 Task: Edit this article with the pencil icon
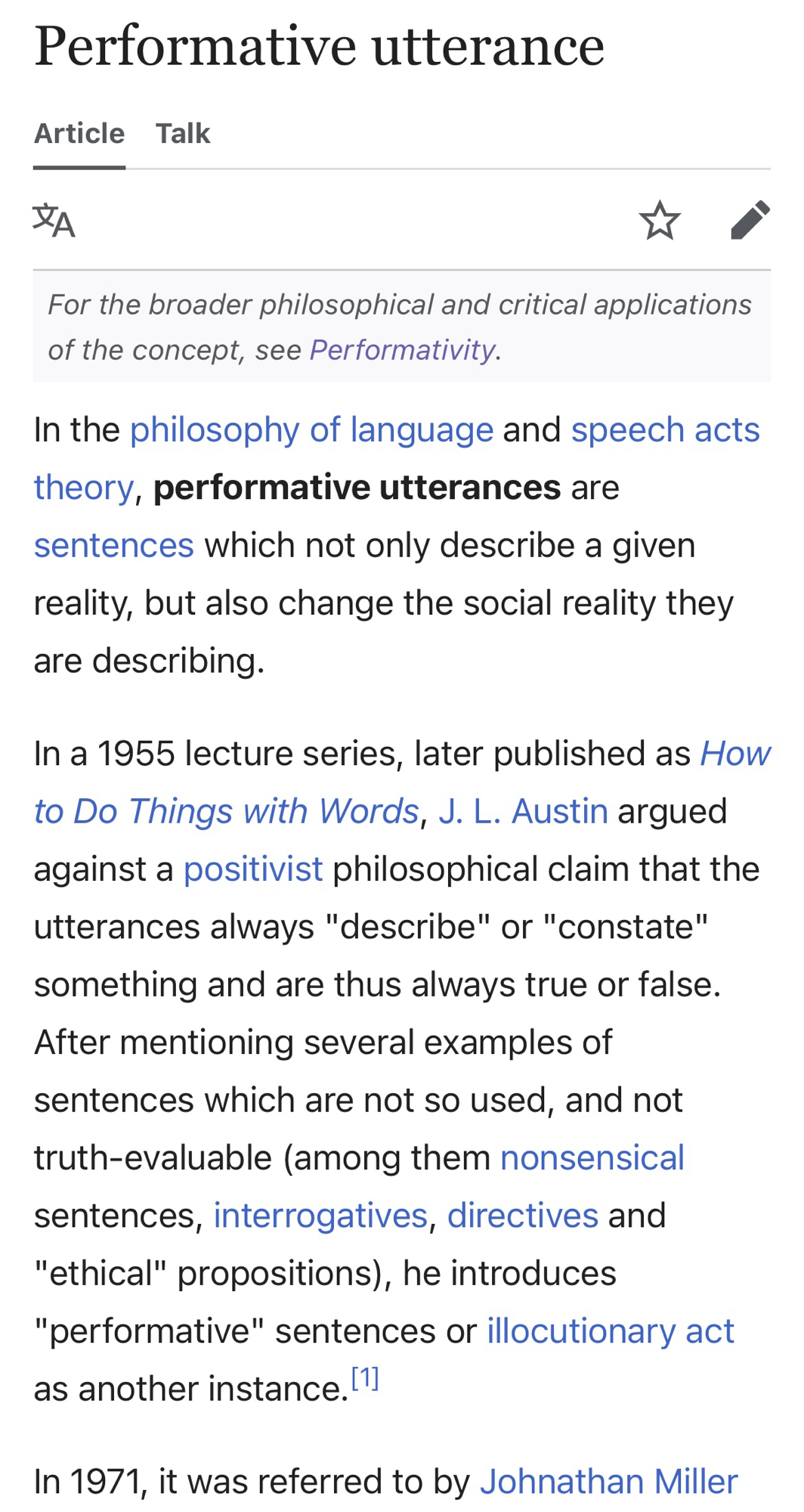[x=750, y=221]
